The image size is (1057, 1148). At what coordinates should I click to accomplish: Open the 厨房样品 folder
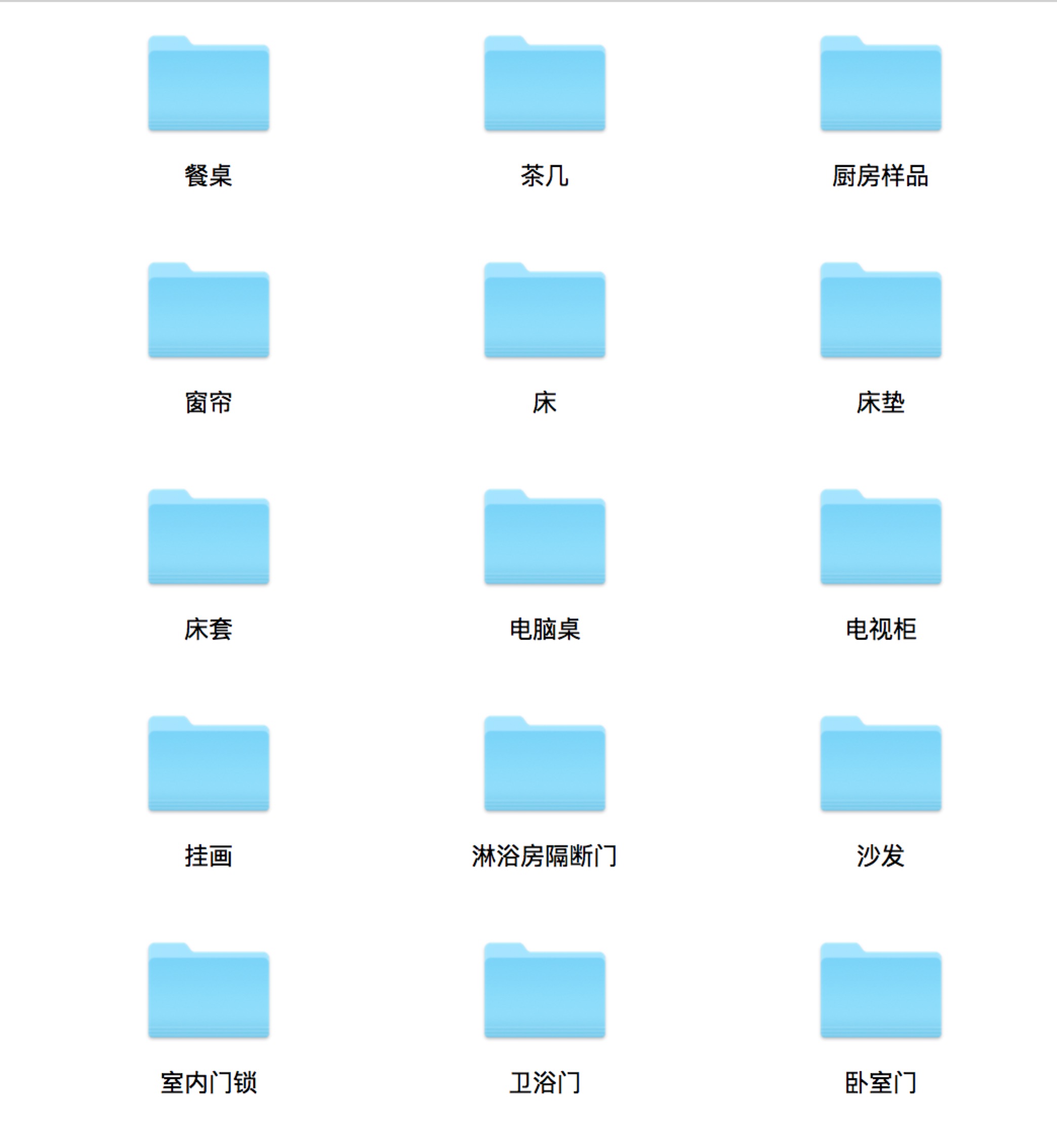(x=880, y=85)
